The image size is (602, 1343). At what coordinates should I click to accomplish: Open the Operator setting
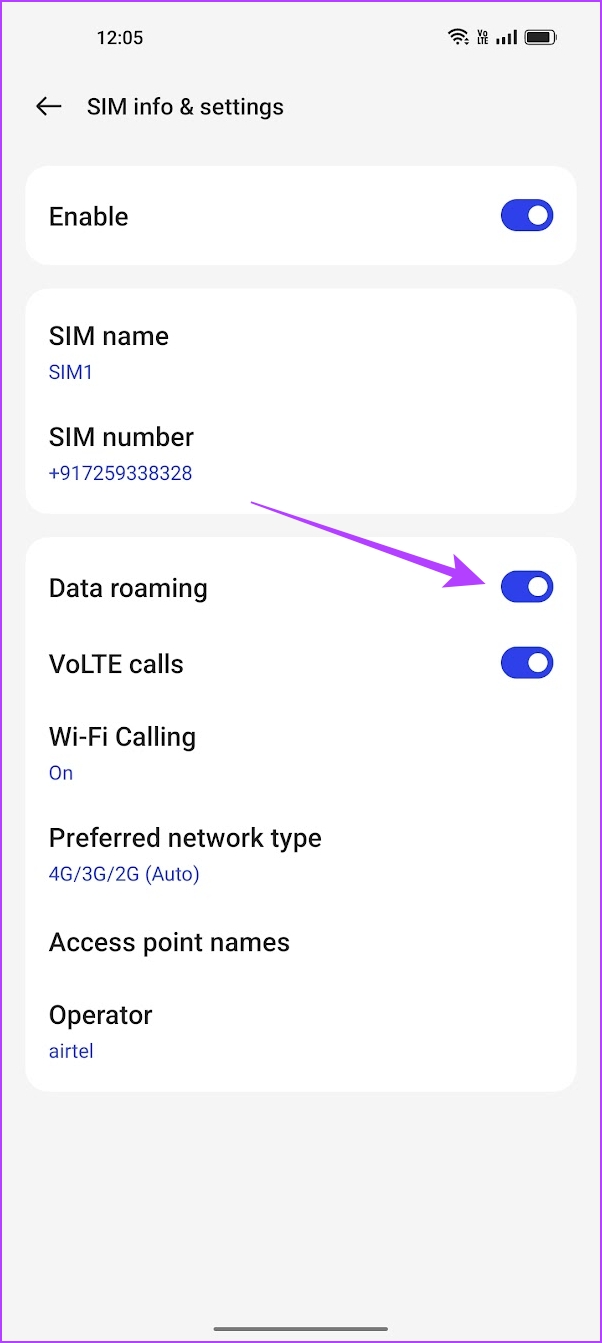(x=300, y=1031)
